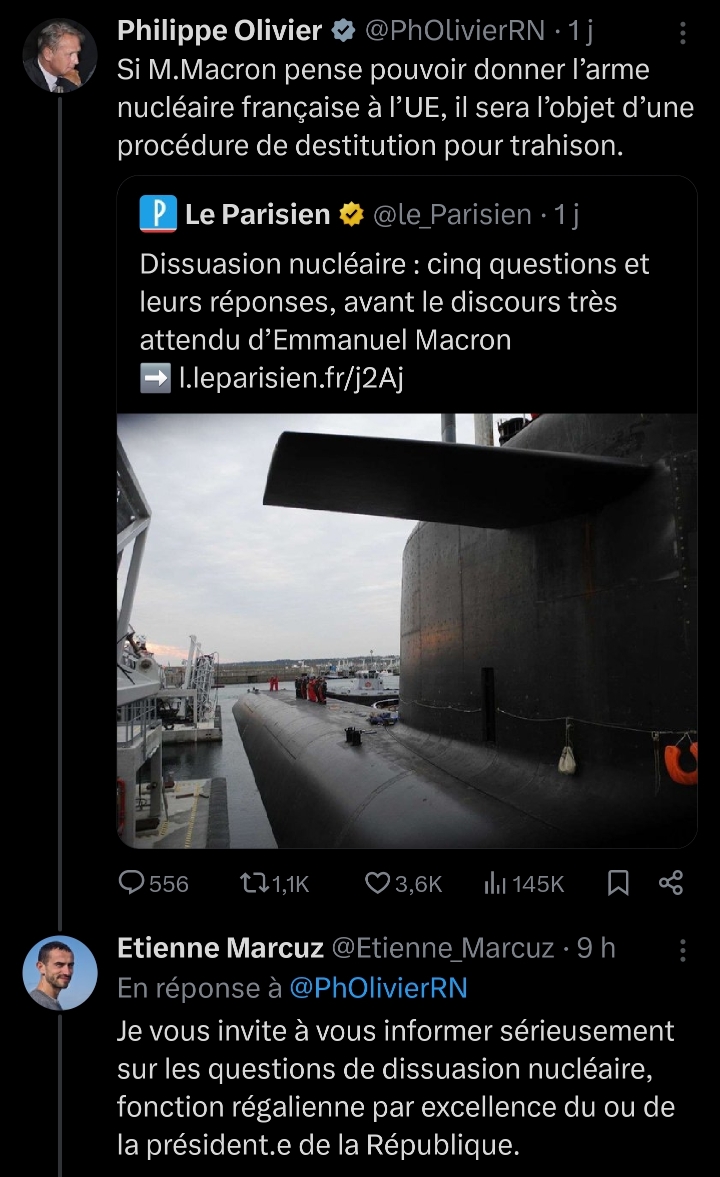Open Philippe Olivier's profile picture

pyautogui.click(x=60, y=54)
